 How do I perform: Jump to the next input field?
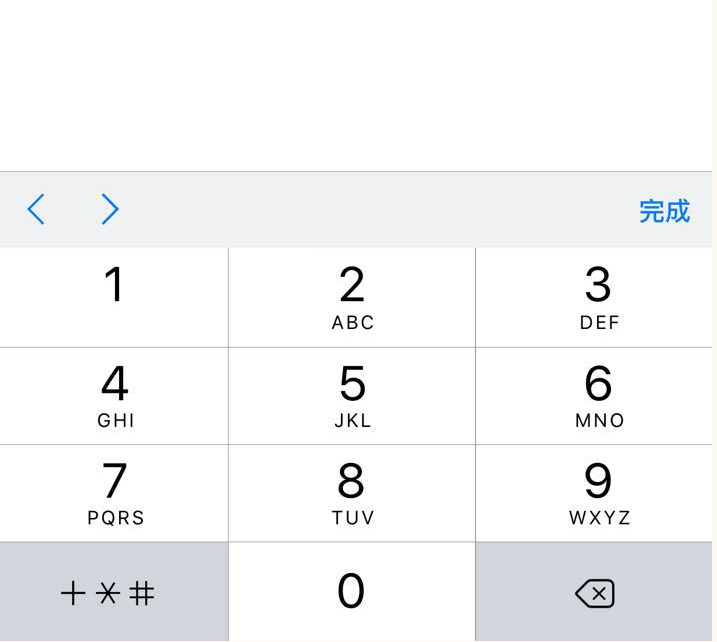click(110, 210)
